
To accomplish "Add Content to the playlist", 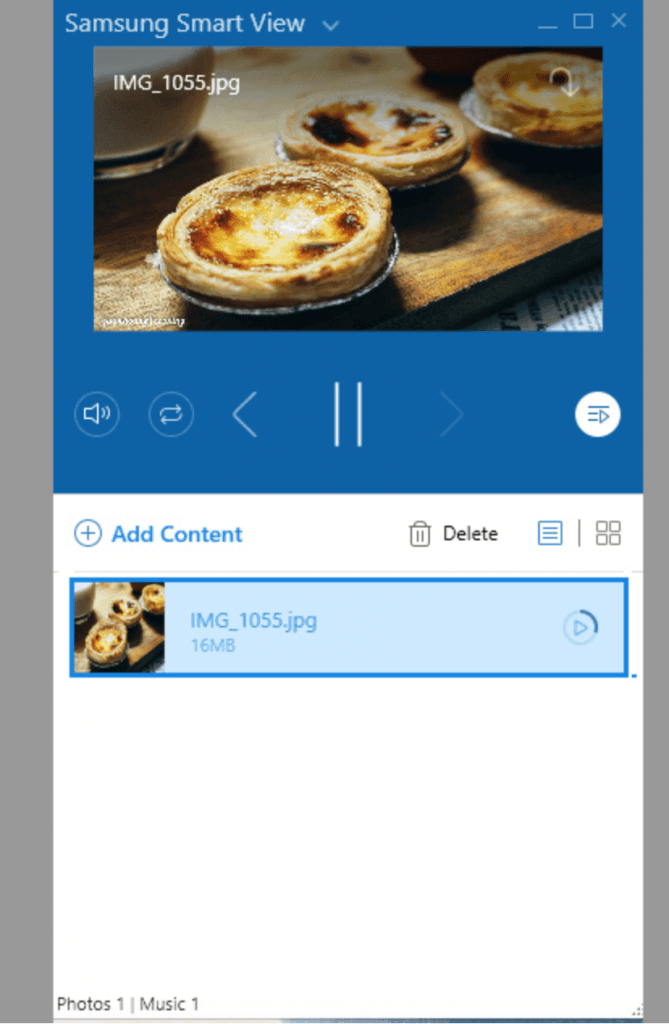I will coord(159,534).
